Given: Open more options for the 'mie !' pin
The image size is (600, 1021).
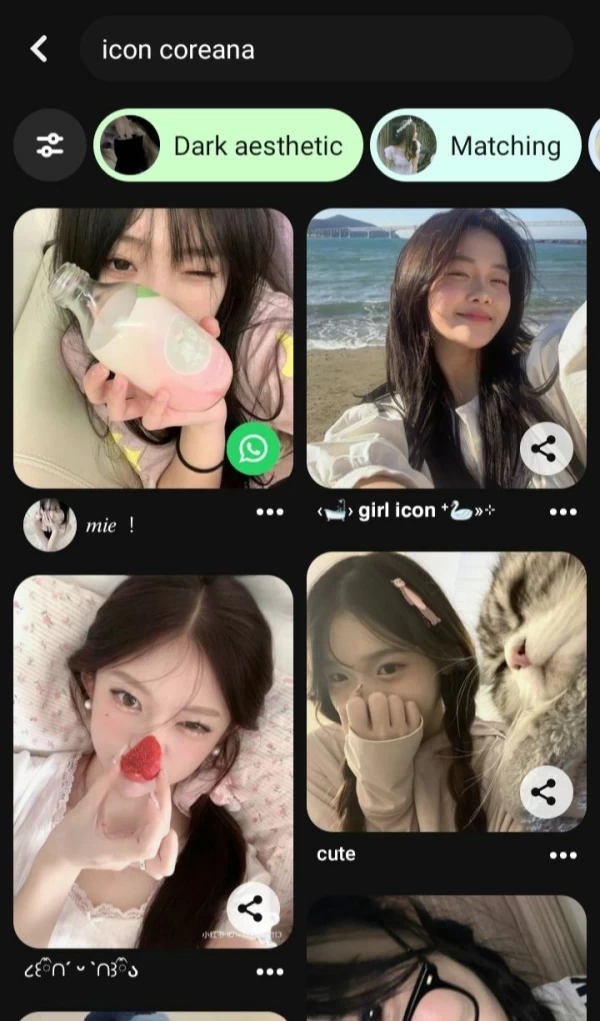Looking at the screenshot, I should click(x=270, y=512).
